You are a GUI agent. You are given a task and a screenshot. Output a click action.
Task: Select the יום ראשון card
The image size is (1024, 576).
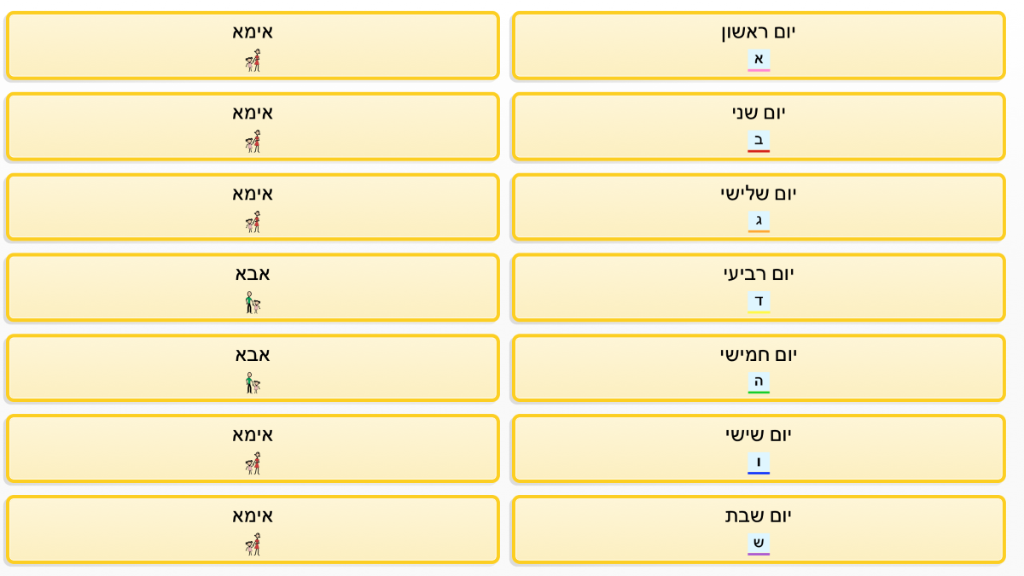pyautogui.click(x=758, y=46)
